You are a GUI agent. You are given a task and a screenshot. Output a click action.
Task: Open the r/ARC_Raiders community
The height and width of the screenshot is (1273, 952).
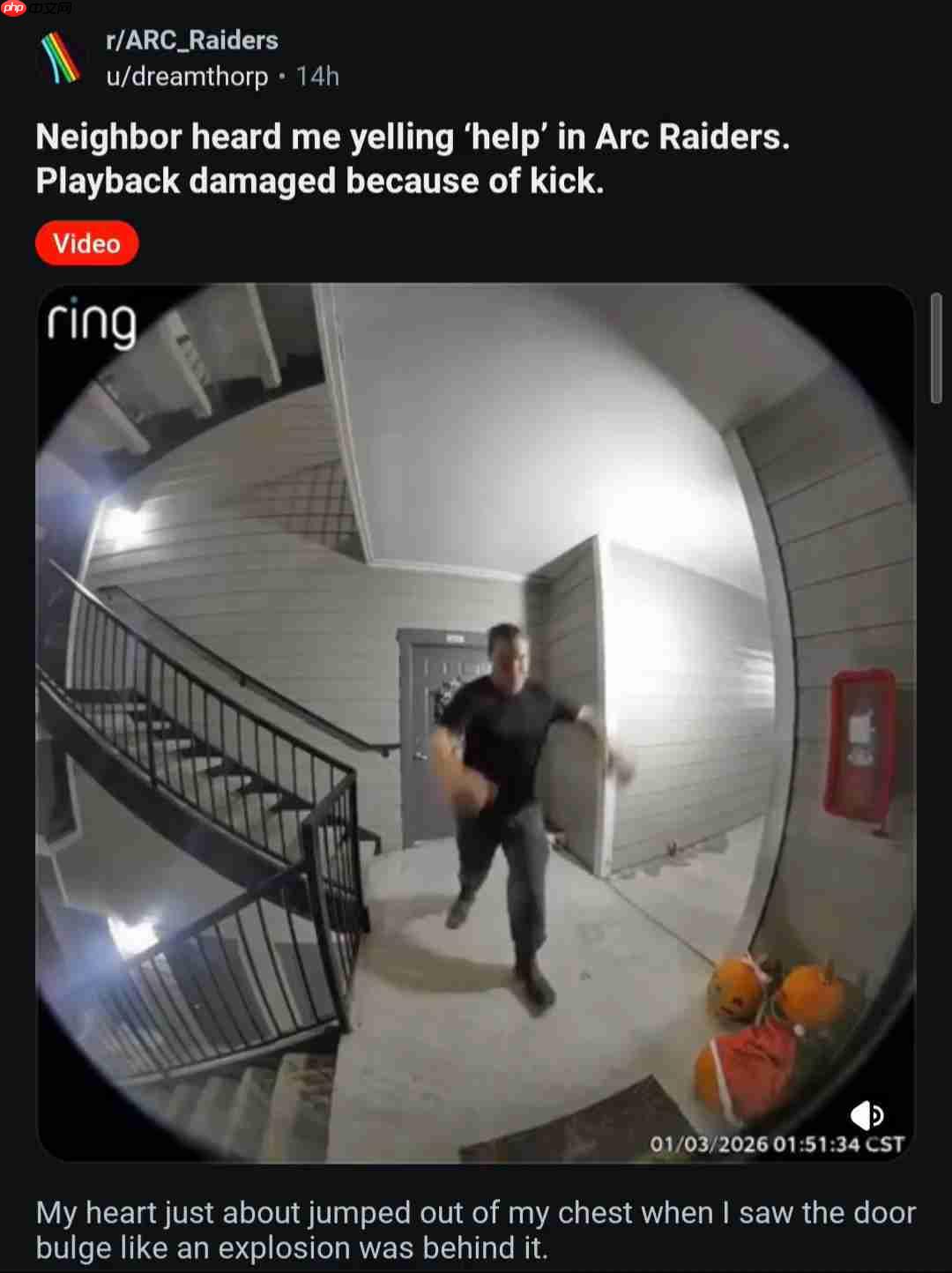point(191,41)
